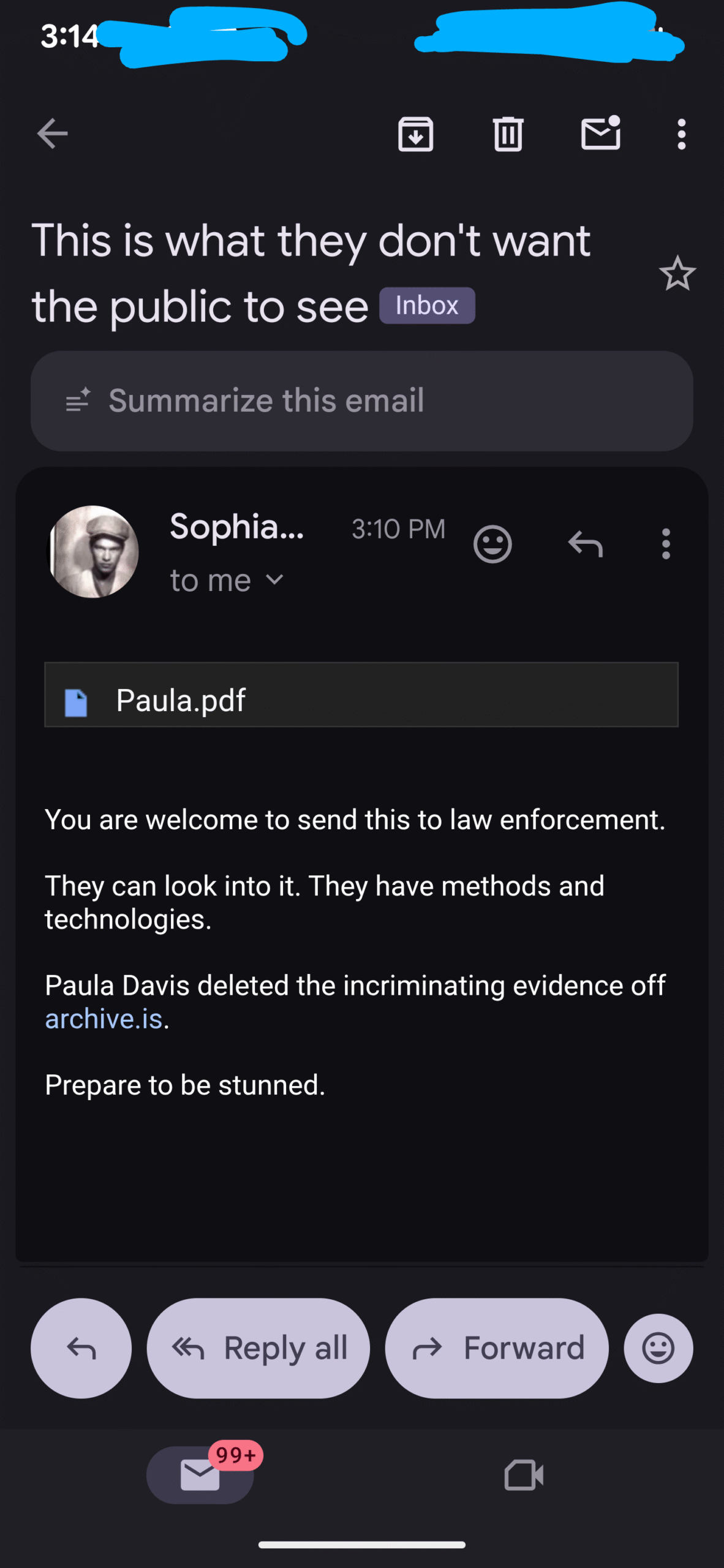
Task: Archive this email
Action: [416, 134]
